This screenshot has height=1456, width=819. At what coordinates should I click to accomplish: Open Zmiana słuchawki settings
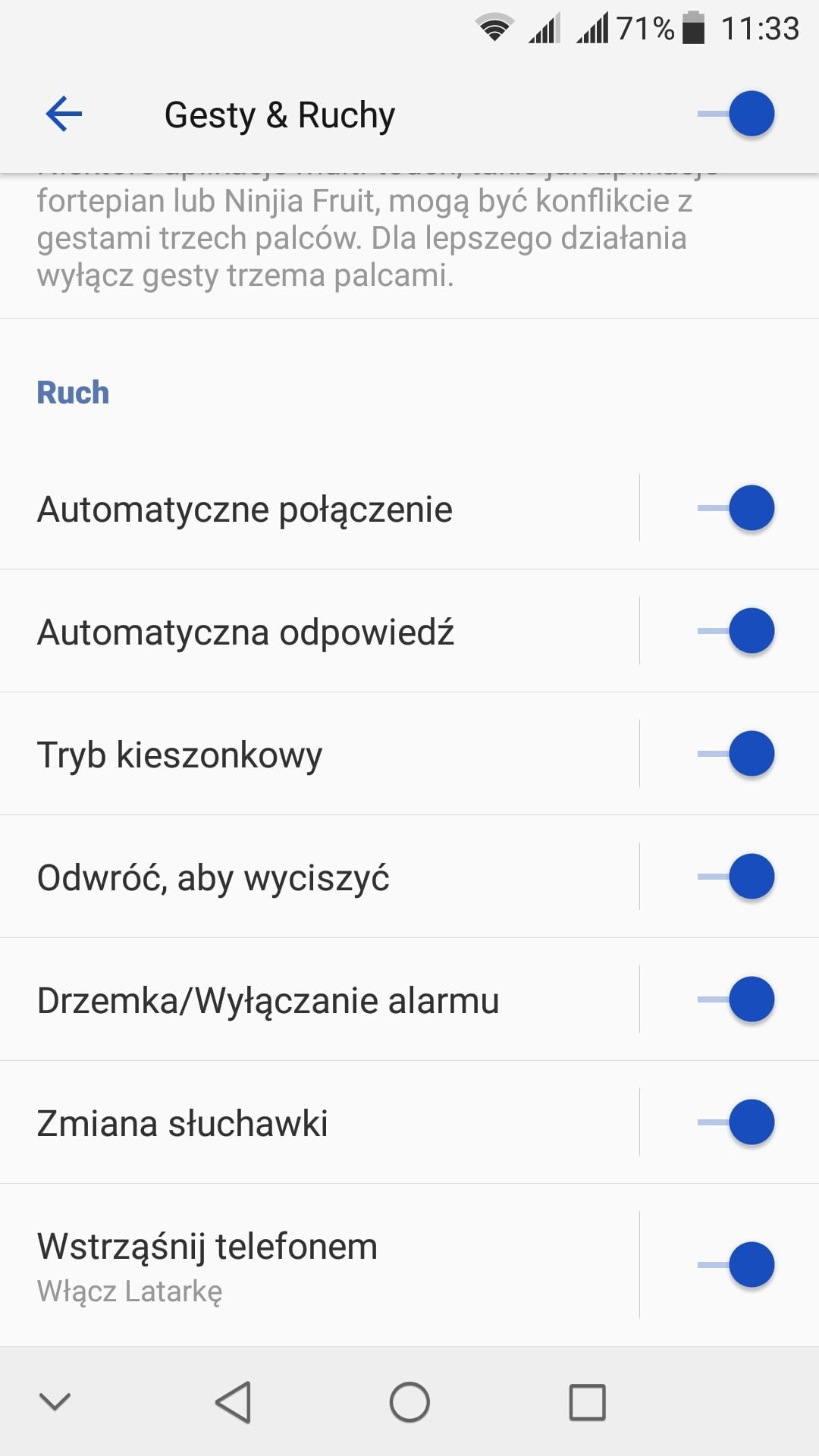pyautogui.click(x=319, y=1122)
